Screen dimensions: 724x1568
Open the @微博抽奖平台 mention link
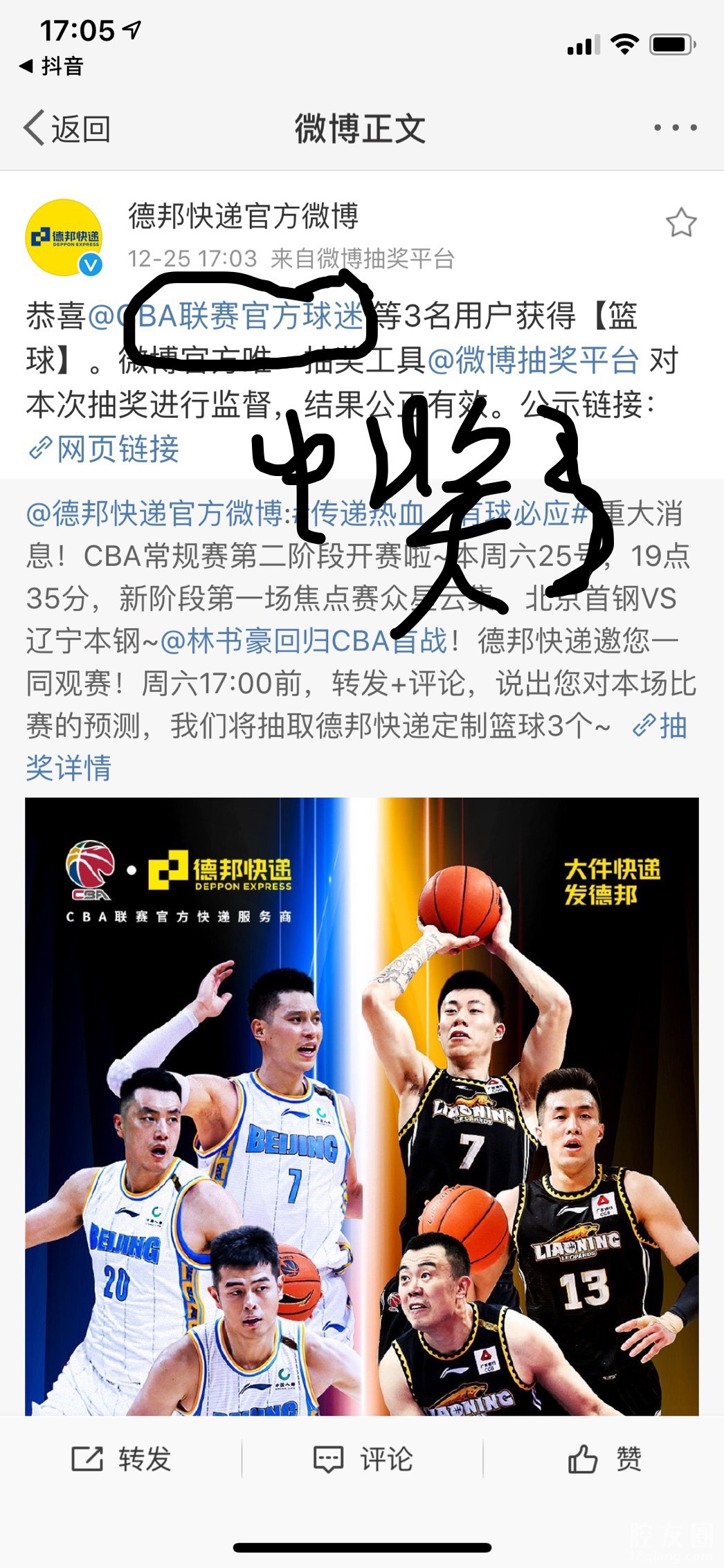(532, 361)
